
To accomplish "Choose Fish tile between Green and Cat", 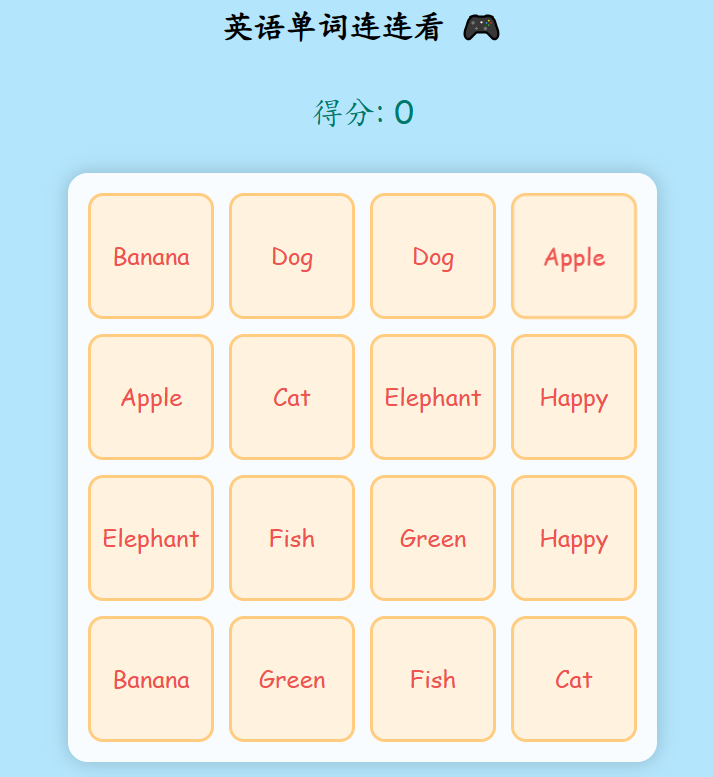I will click(x=433, y=679).
